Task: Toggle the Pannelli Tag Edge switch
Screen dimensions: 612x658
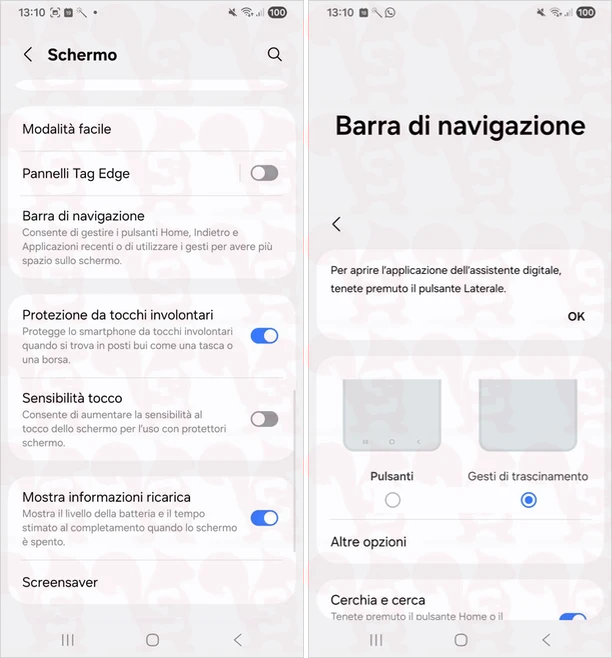Action: (264, 173)
